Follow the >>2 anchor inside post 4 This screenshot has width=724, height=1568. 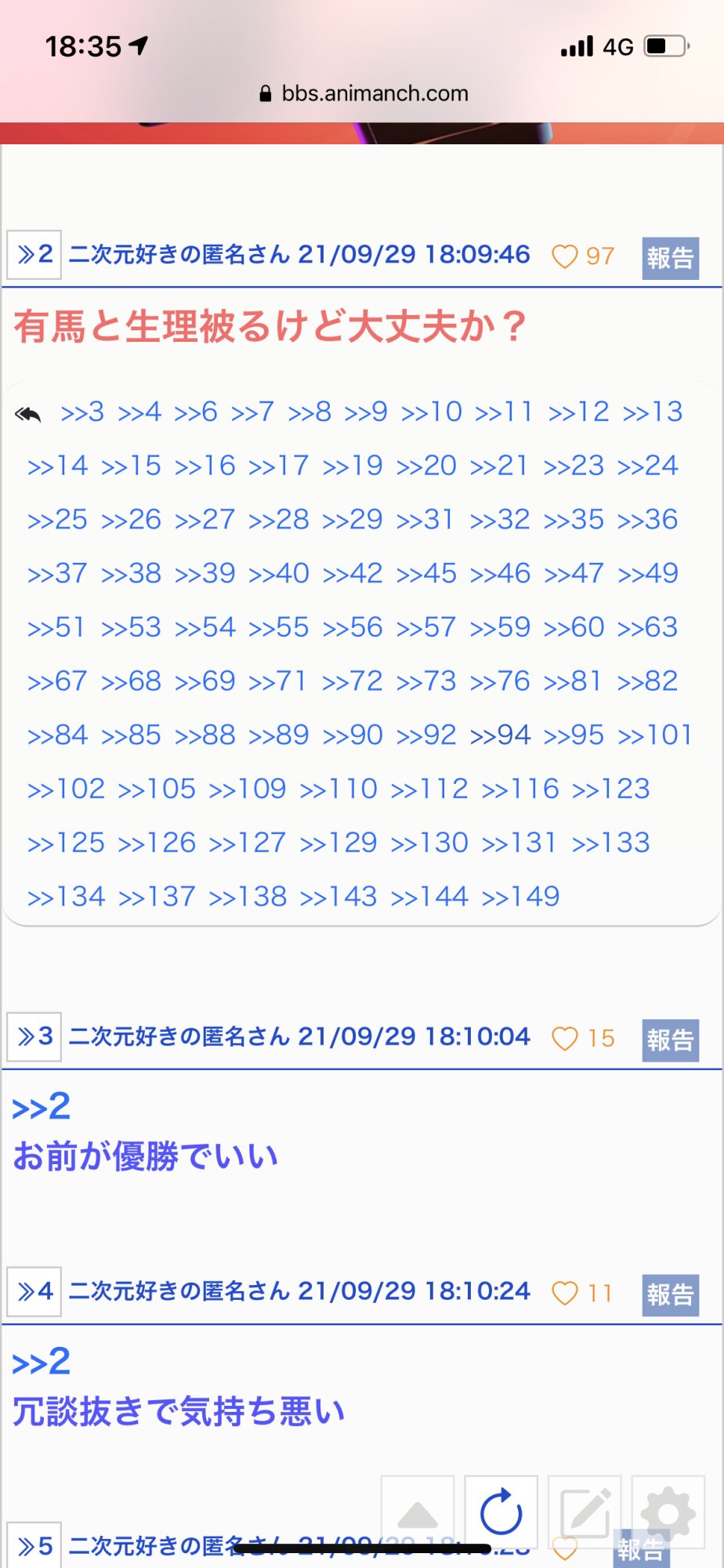(x=42, y=1362)
